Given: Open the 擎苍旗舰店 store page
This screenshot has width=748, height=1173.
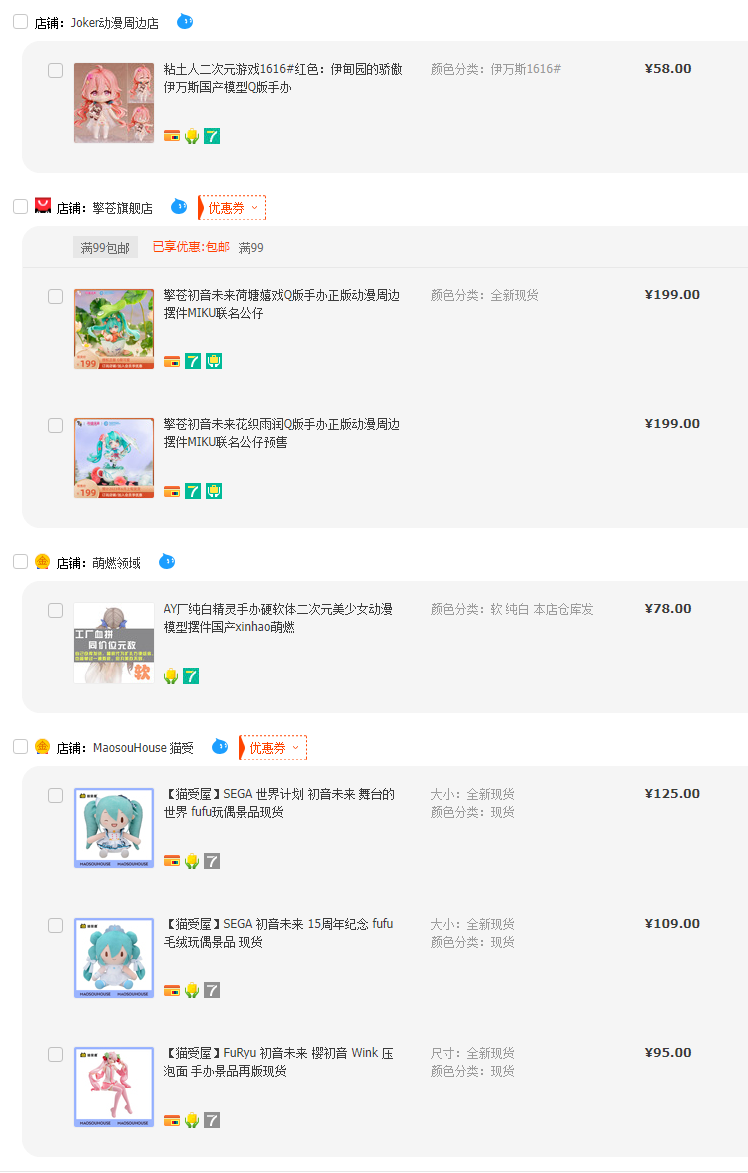Looking at the screenshot, I should pyautogui.click(x=122, y=208).
